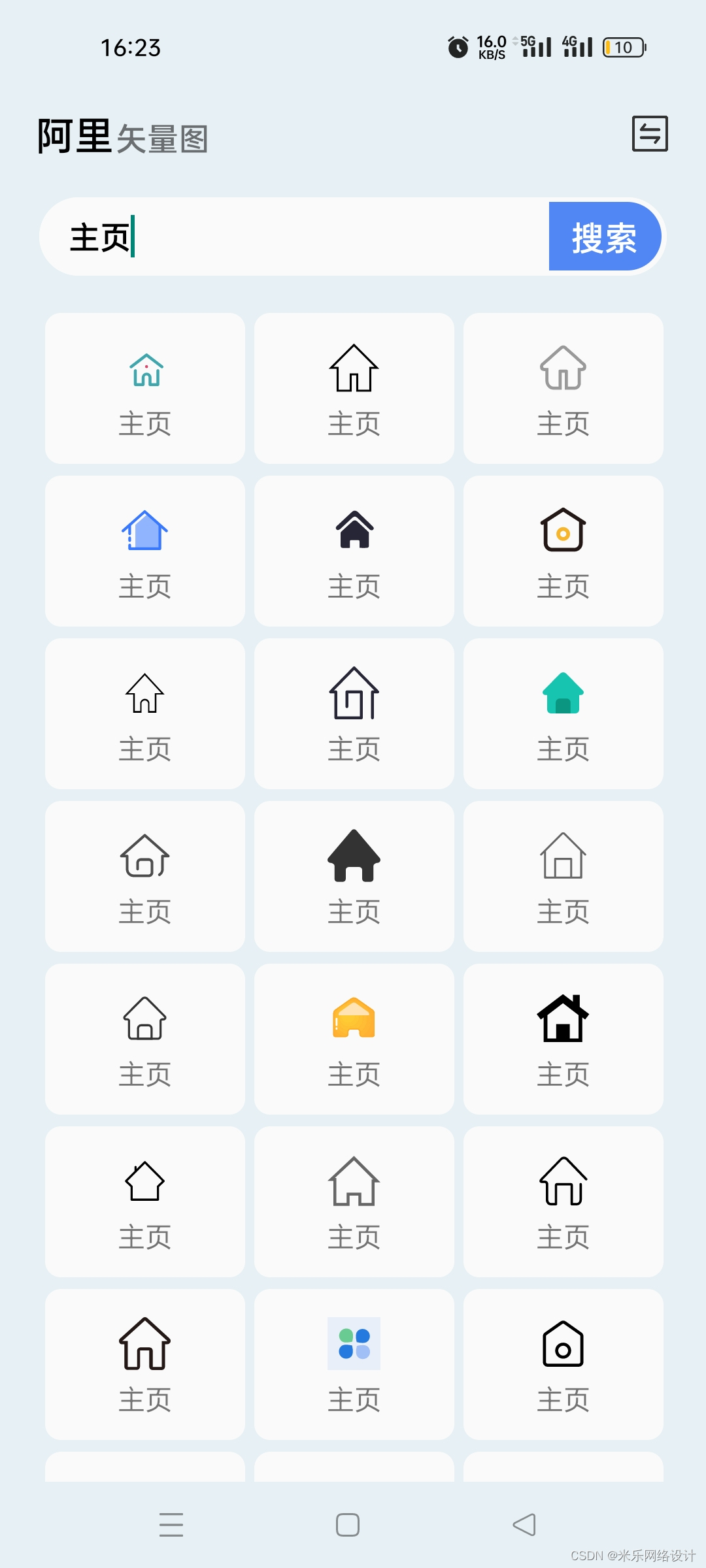Open the teal outlined house icon card
The image size is (706, 1568).
(x=145, y=388)
